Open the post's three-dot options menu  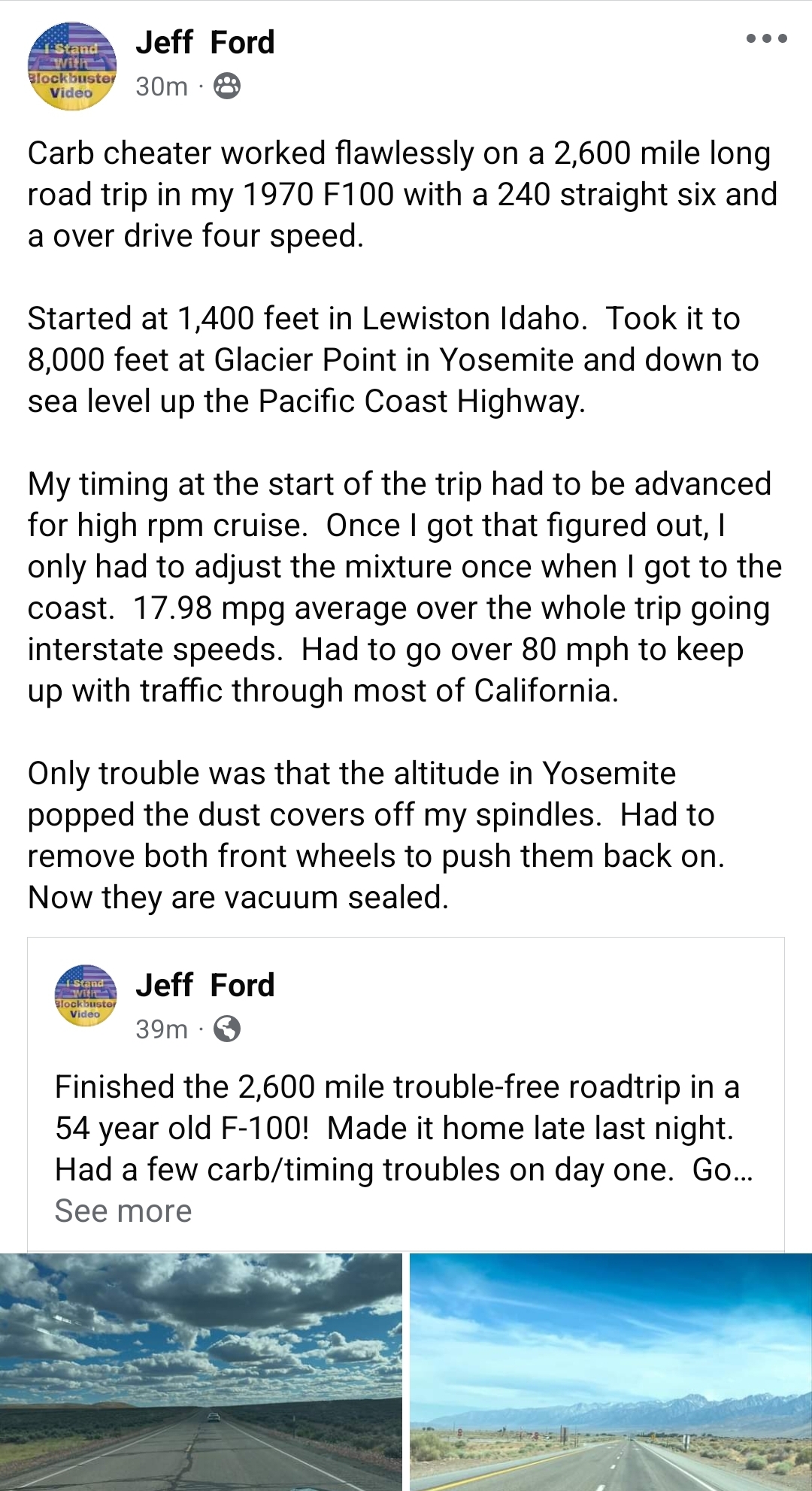click(766, 39)
